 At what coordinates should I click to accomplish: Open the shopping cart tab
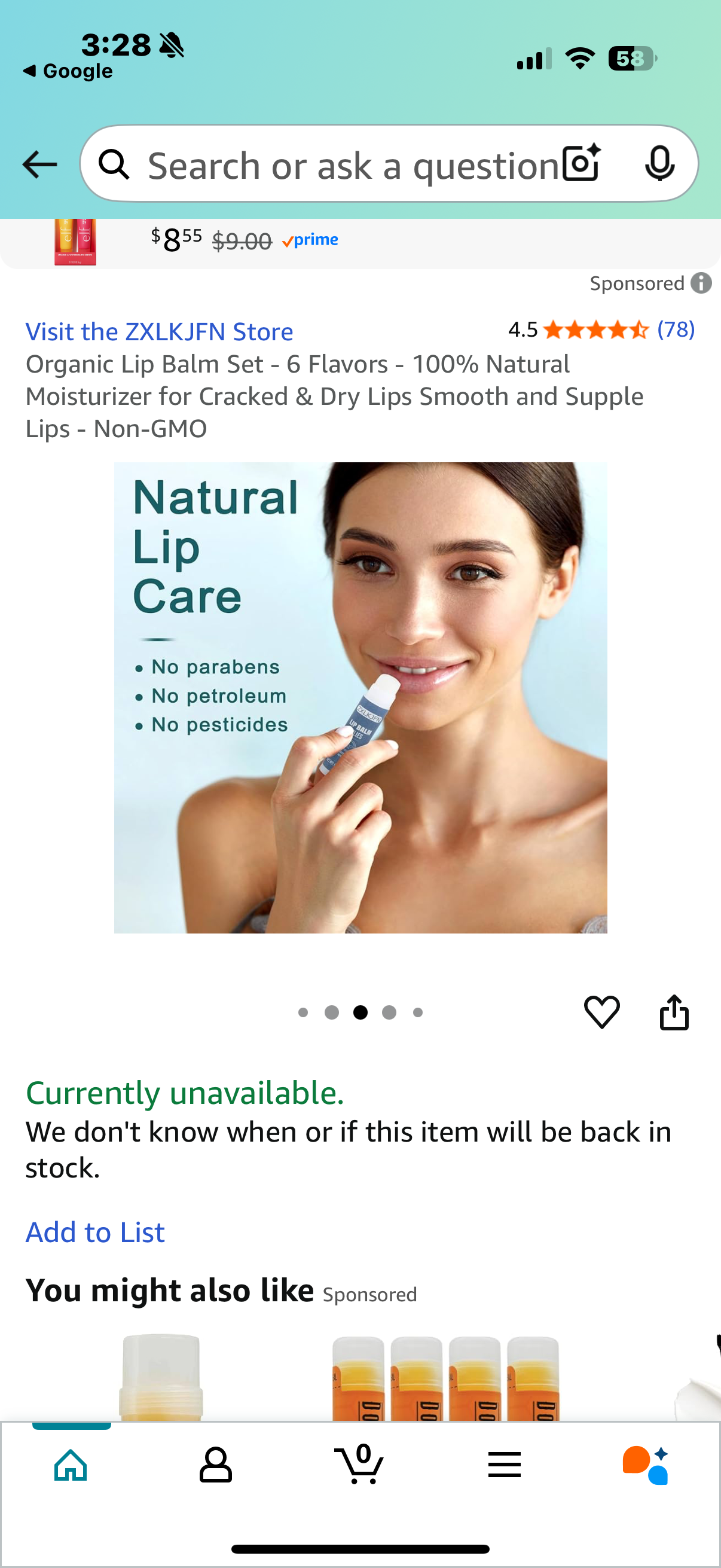[x=359, y=1465]
